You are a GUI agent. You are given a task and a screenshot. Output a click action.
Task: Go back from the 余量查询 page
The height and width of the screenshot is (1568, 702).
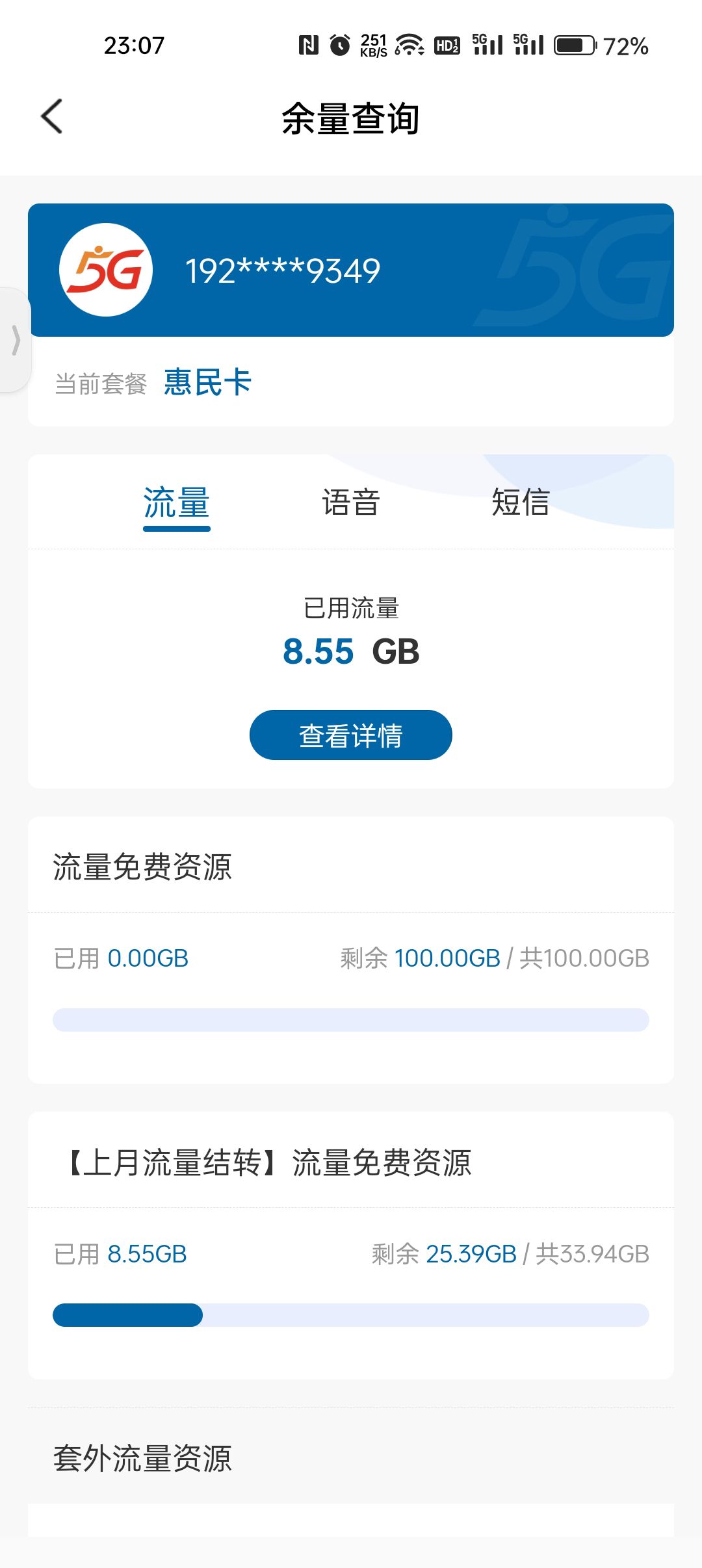point(52,117)
